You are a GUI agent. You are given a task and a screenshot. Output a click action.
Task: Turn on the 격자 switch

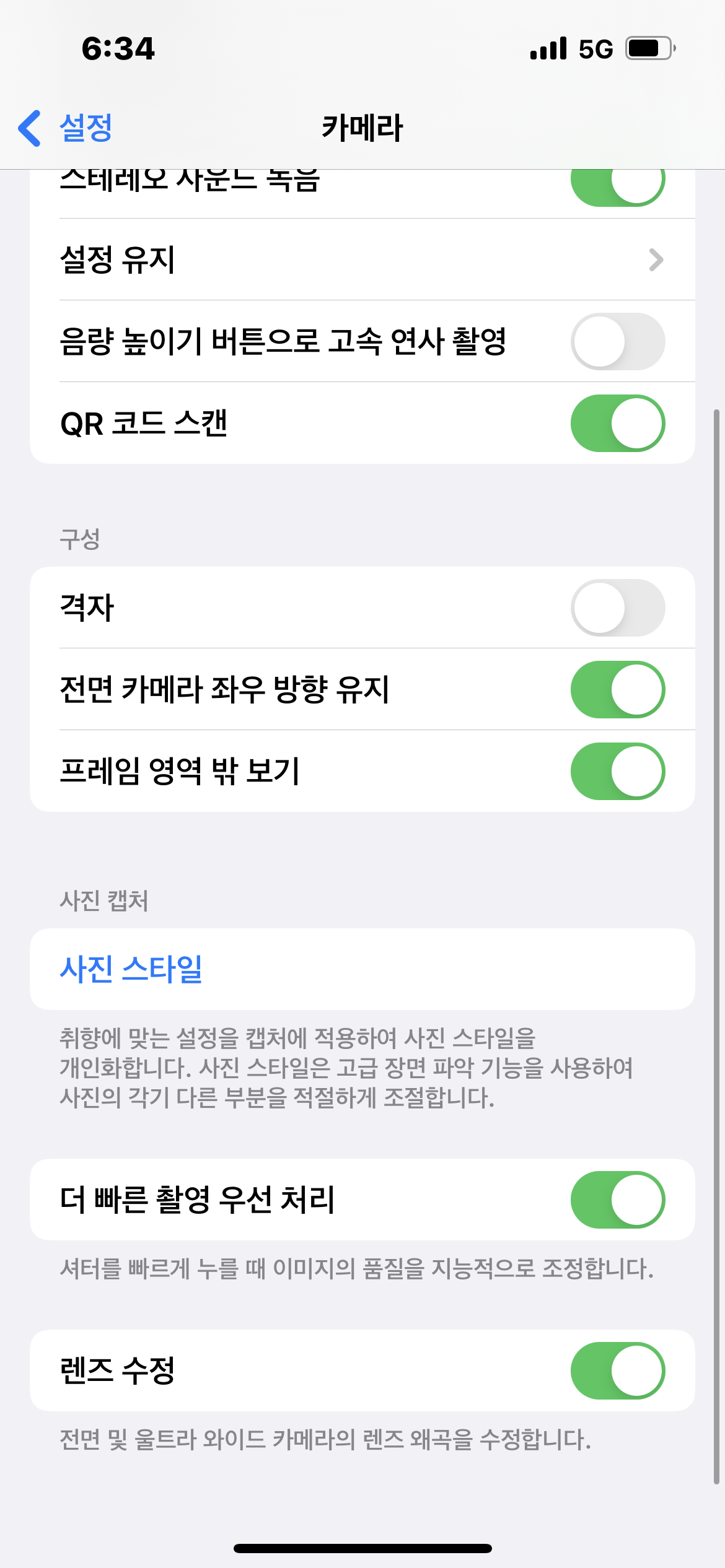point(617,608)
